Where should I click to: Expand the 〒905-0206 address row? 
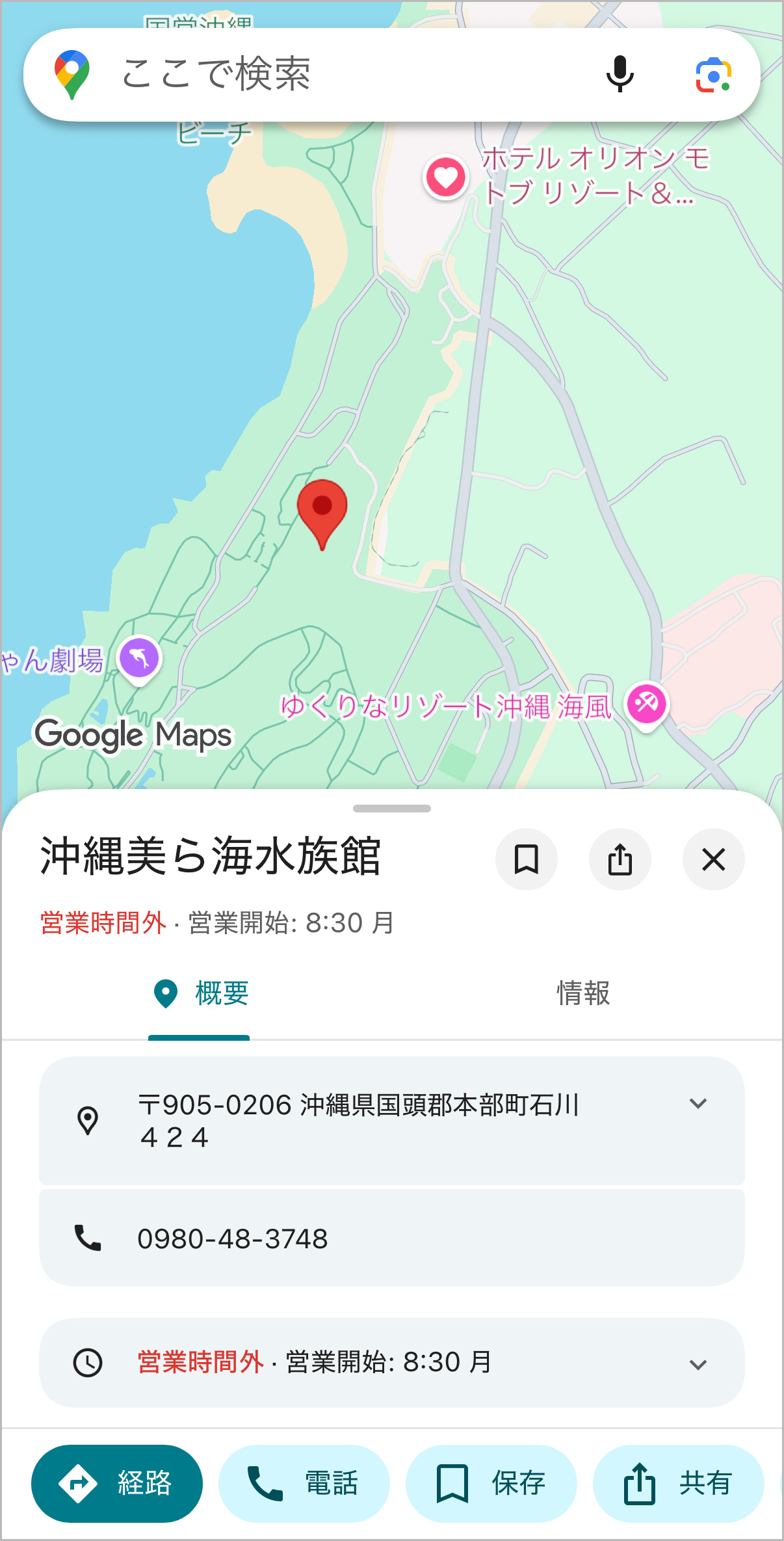(698, 1104)
